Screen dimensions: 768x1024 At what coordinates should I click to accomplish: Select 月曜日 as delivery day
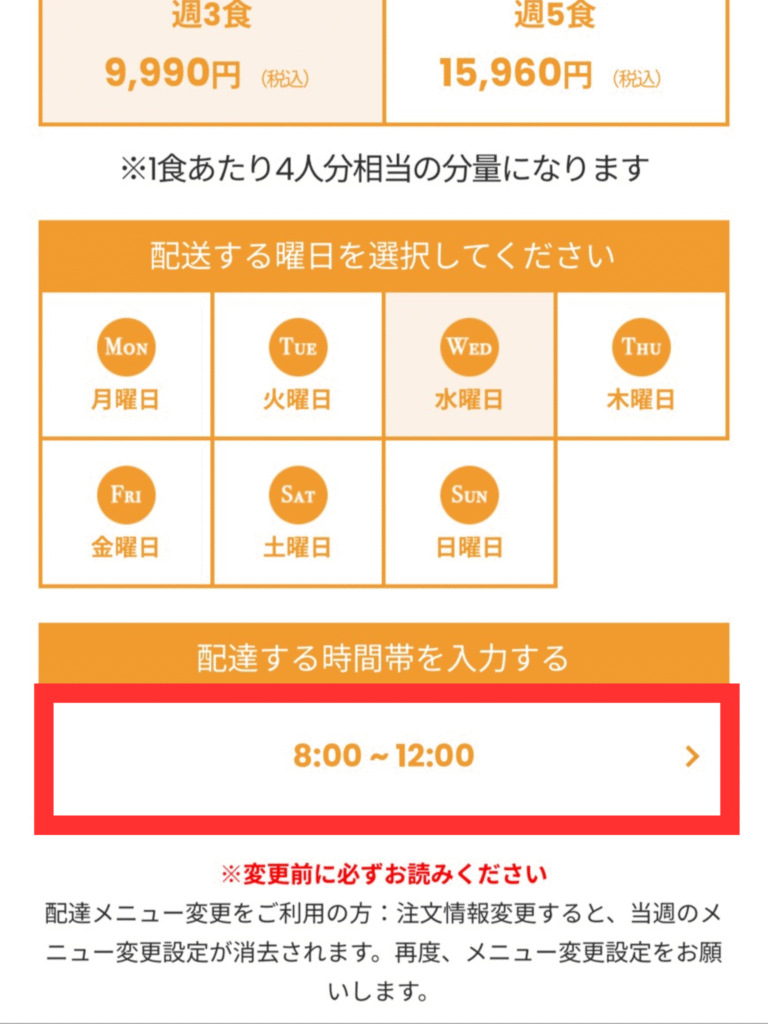point(126,365)
